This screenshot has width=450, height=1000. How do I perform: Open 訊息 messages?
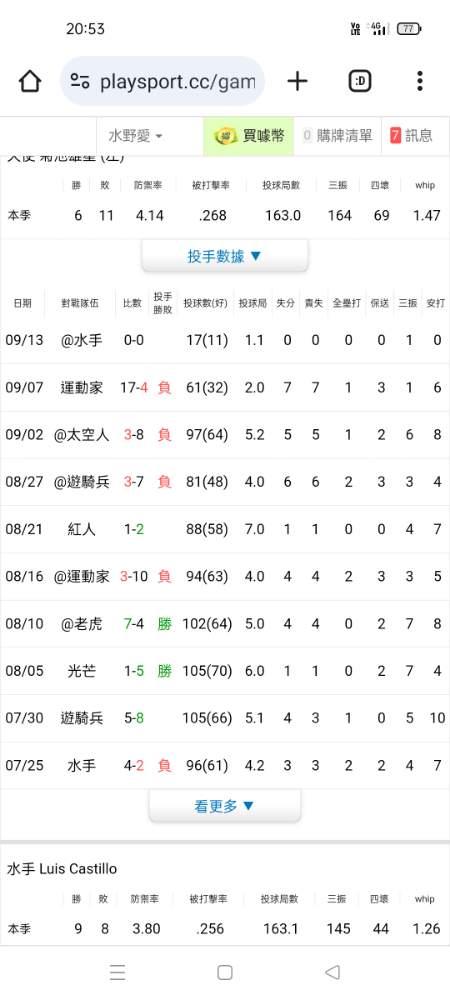(412, 136)
